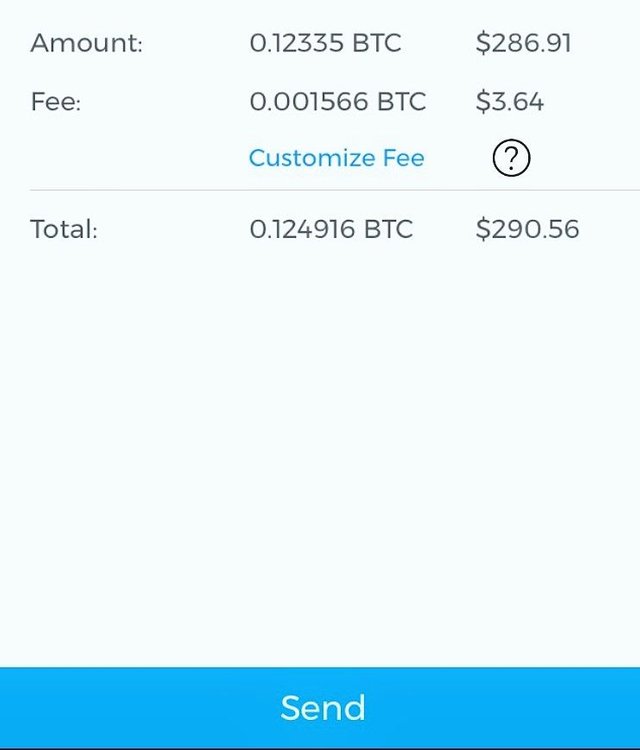
Task: Tap the fee help question mark icon
Action: [511, 158]
